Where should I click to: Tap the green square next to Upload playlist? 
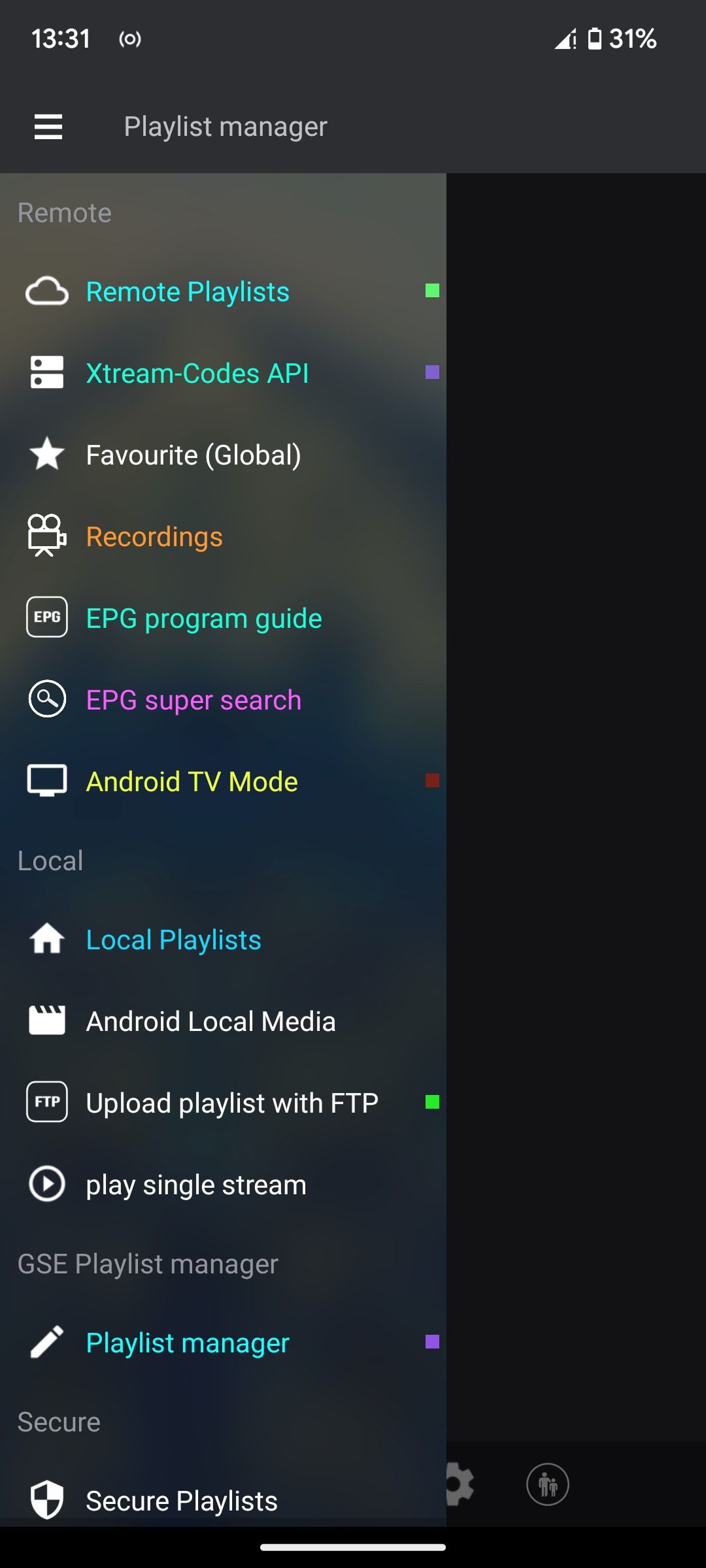(432, 1102)
